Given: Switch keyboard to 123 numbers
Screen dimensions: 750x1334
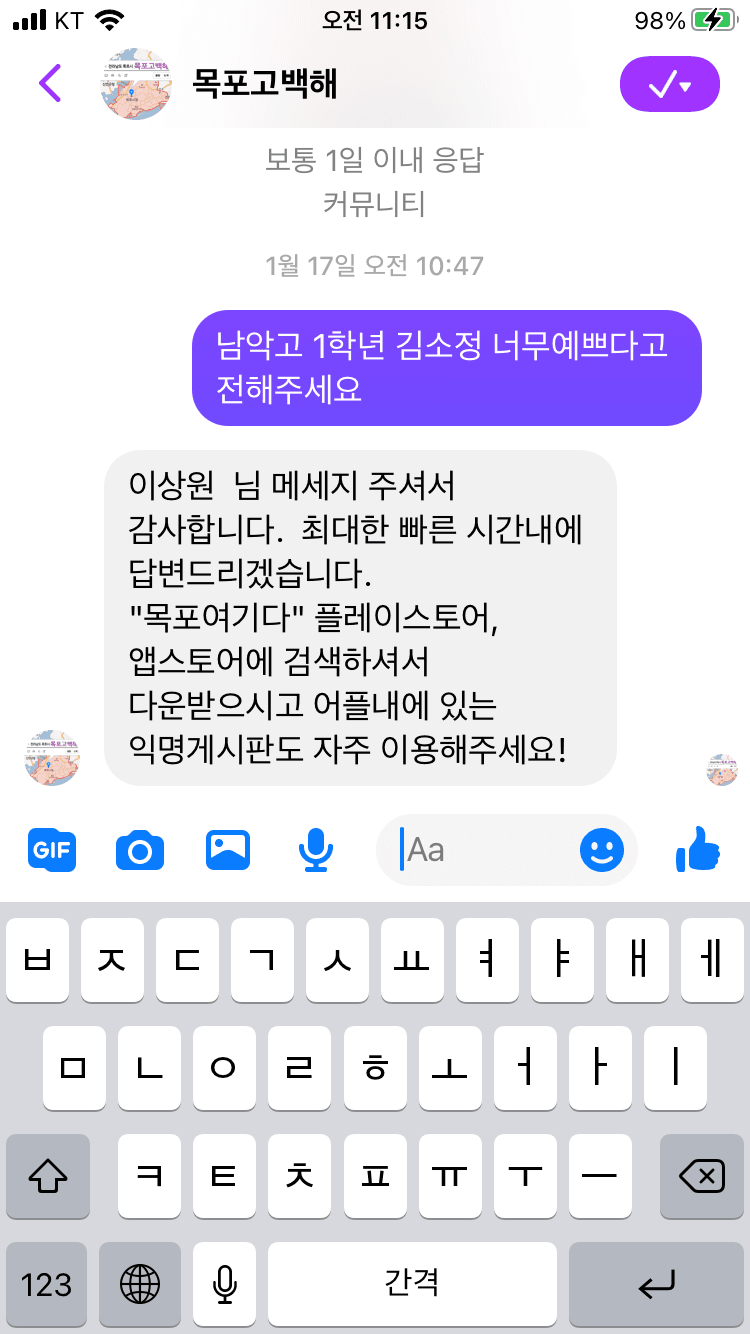Looking at the screenshot, I should tap(47, 1284).
